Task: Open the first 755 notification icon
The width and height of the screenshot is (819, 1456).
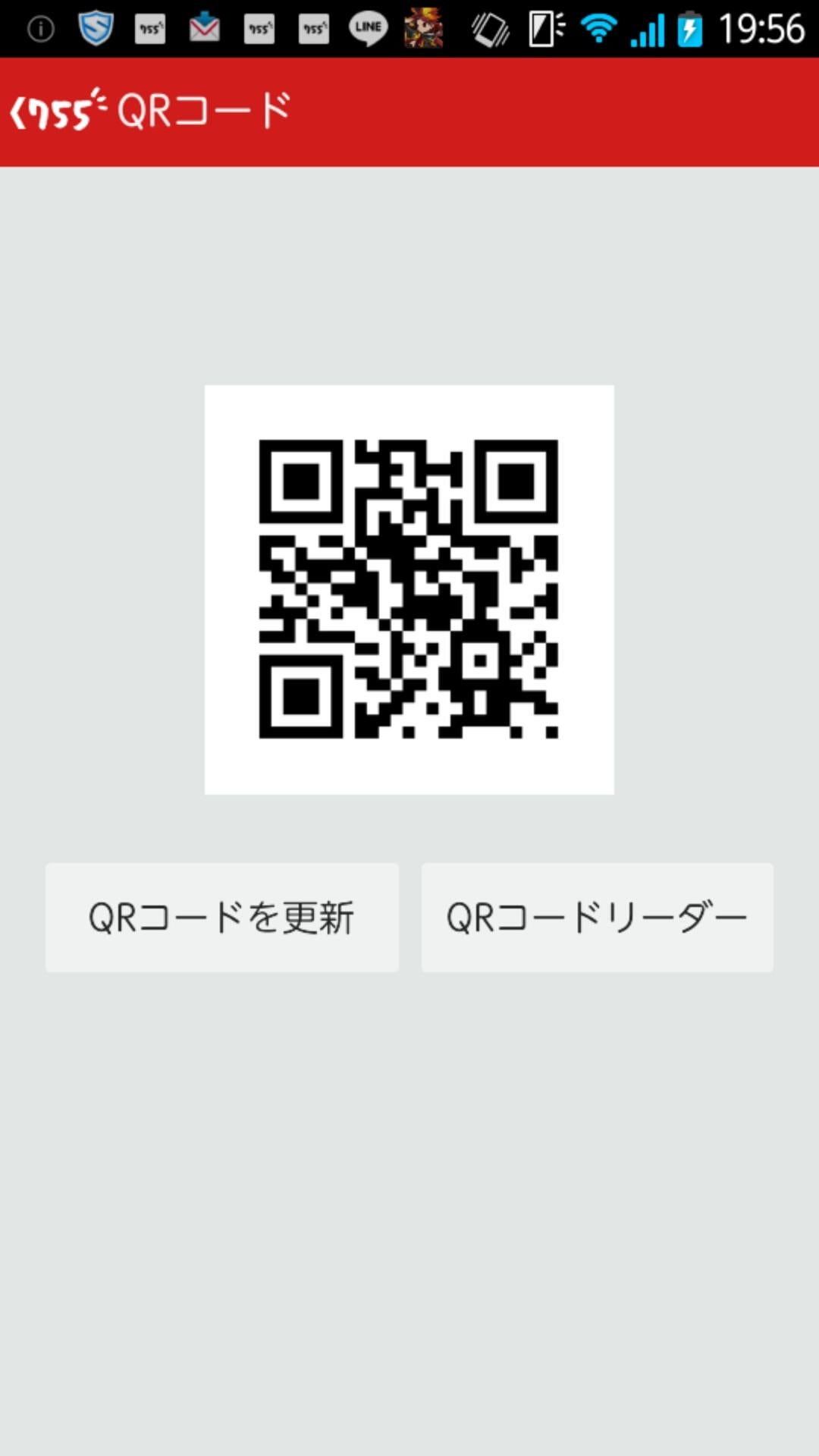Action: 149,29
